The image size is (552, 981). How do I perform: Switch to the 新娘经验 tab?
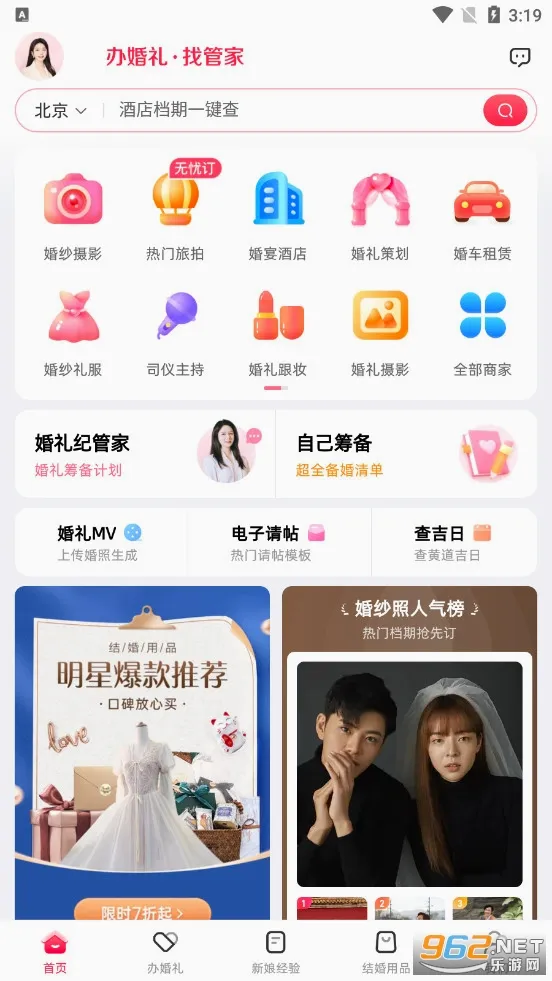pos(275,952)
